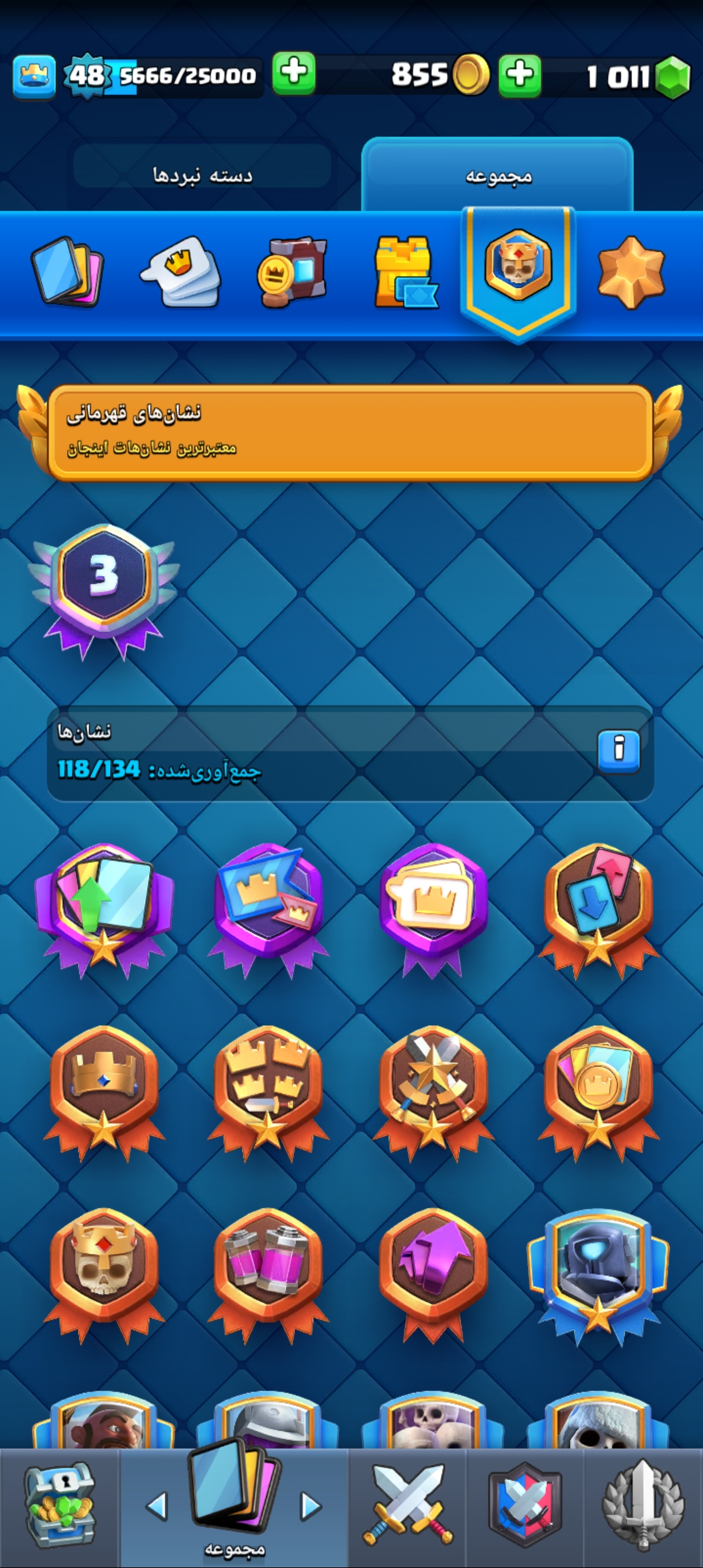This screenshot has height=1568, width=703.
Task: Switch to the دسته نبردها tab
Action: click(x=202, y=175)
